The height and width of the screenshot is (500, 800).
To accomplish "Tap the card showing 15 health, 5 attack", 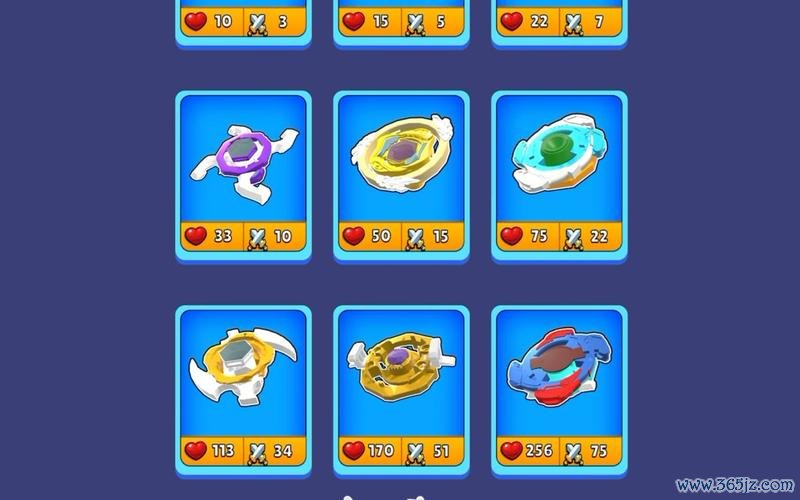I will [x=401, y=21].
